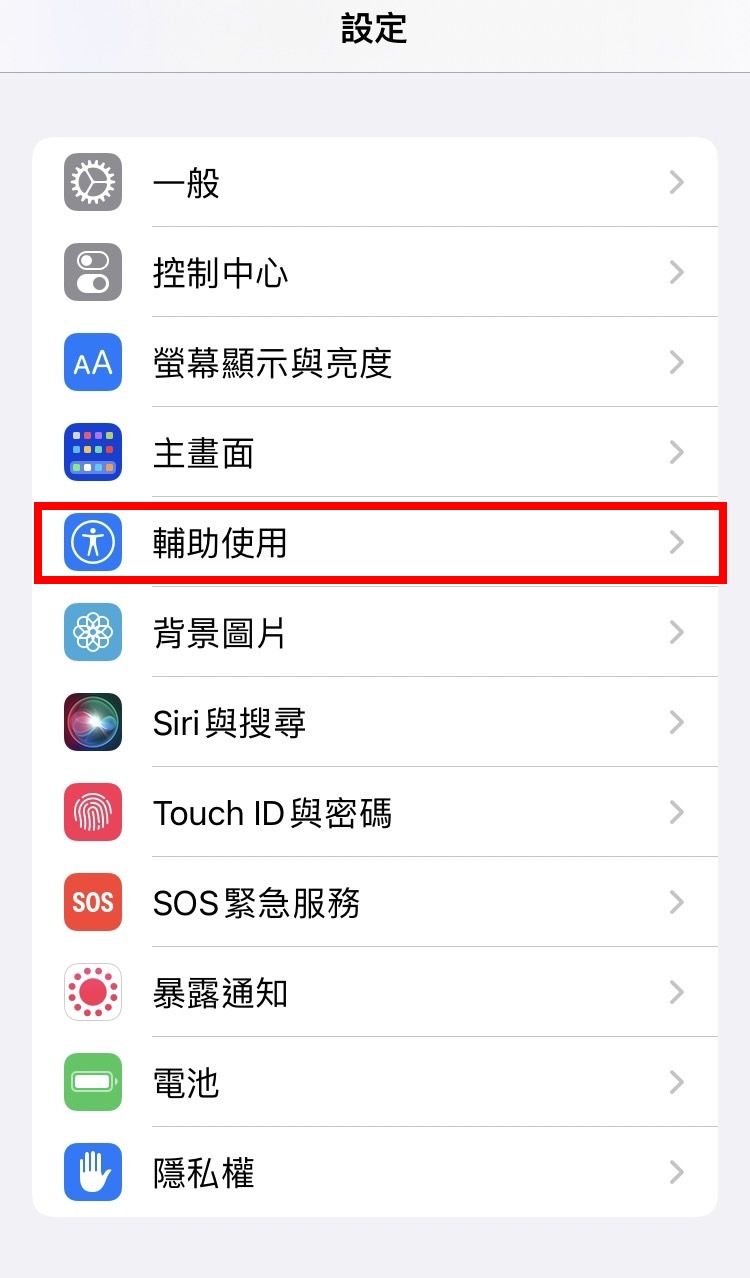Go to 控制中心 settings
Viewport: 750px width, 1278px height.
(x=375, y=272)
